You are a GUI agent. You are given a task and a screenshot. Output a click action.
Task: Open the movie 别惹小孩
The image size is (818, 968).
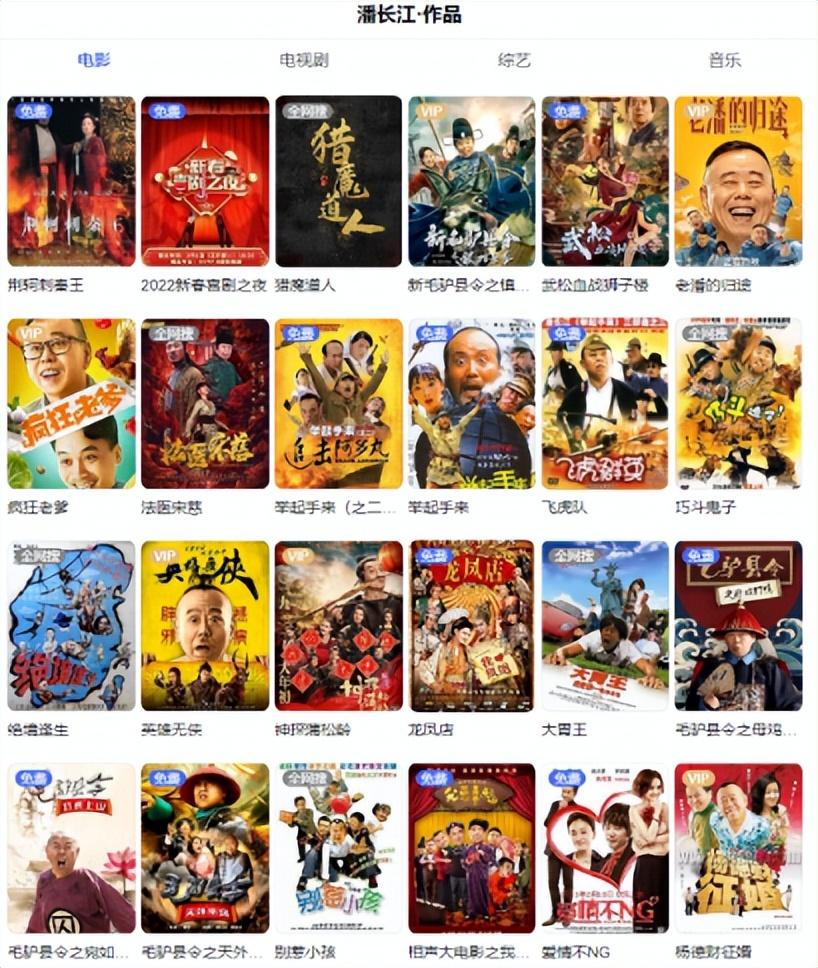tap(338, 848)
